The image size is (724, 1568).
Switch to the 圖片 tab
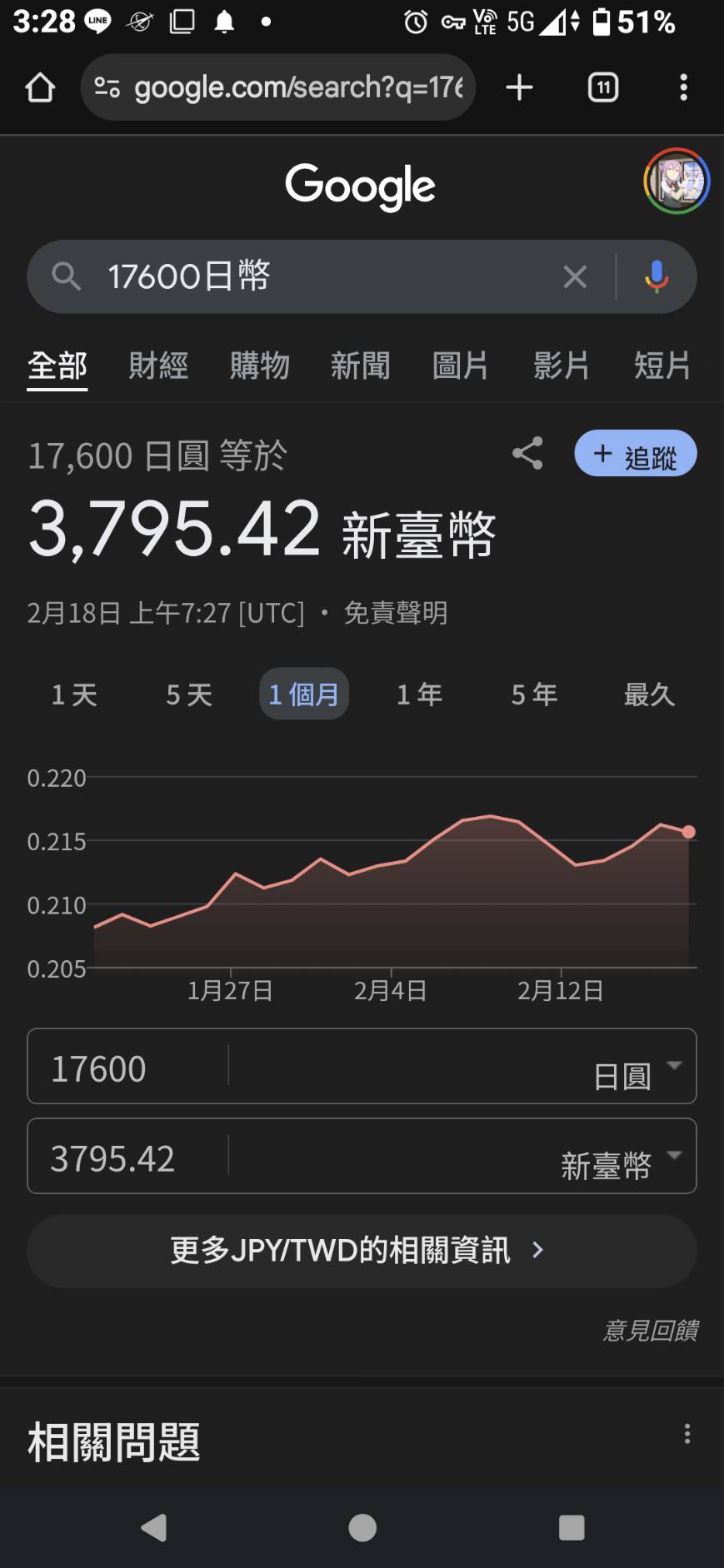(x=461, y=366)
